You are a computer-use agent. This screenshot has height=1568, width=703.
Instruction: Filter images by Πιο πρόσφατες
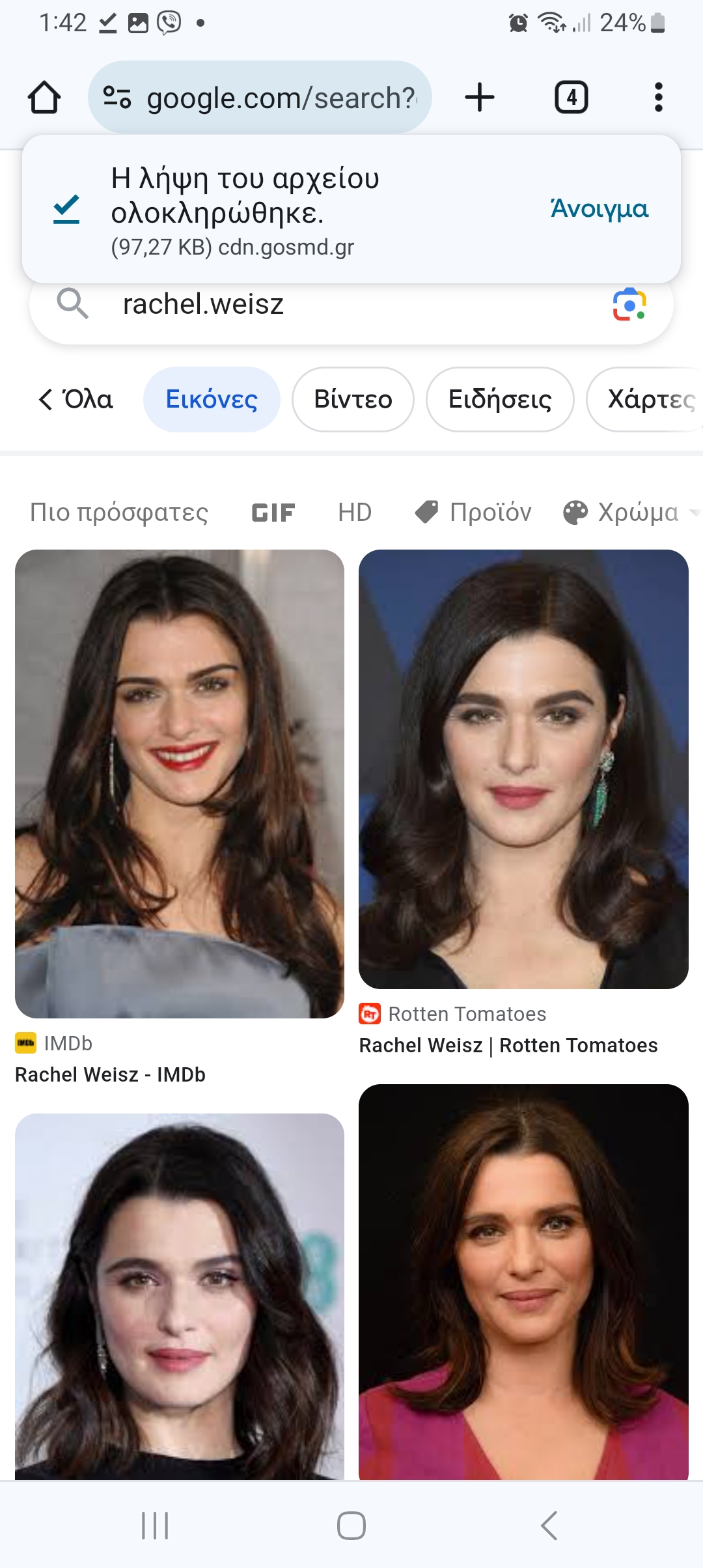tap(119, 512)
